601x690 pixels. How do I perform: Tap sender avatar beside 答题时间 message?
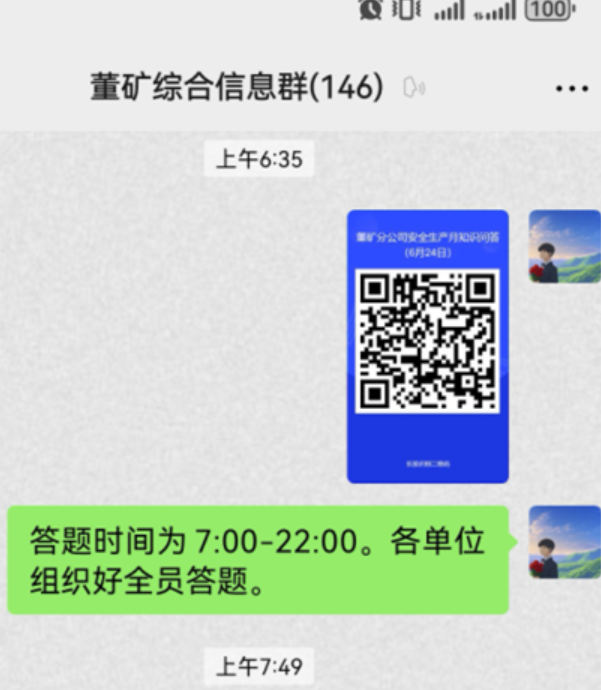(564, 542)
